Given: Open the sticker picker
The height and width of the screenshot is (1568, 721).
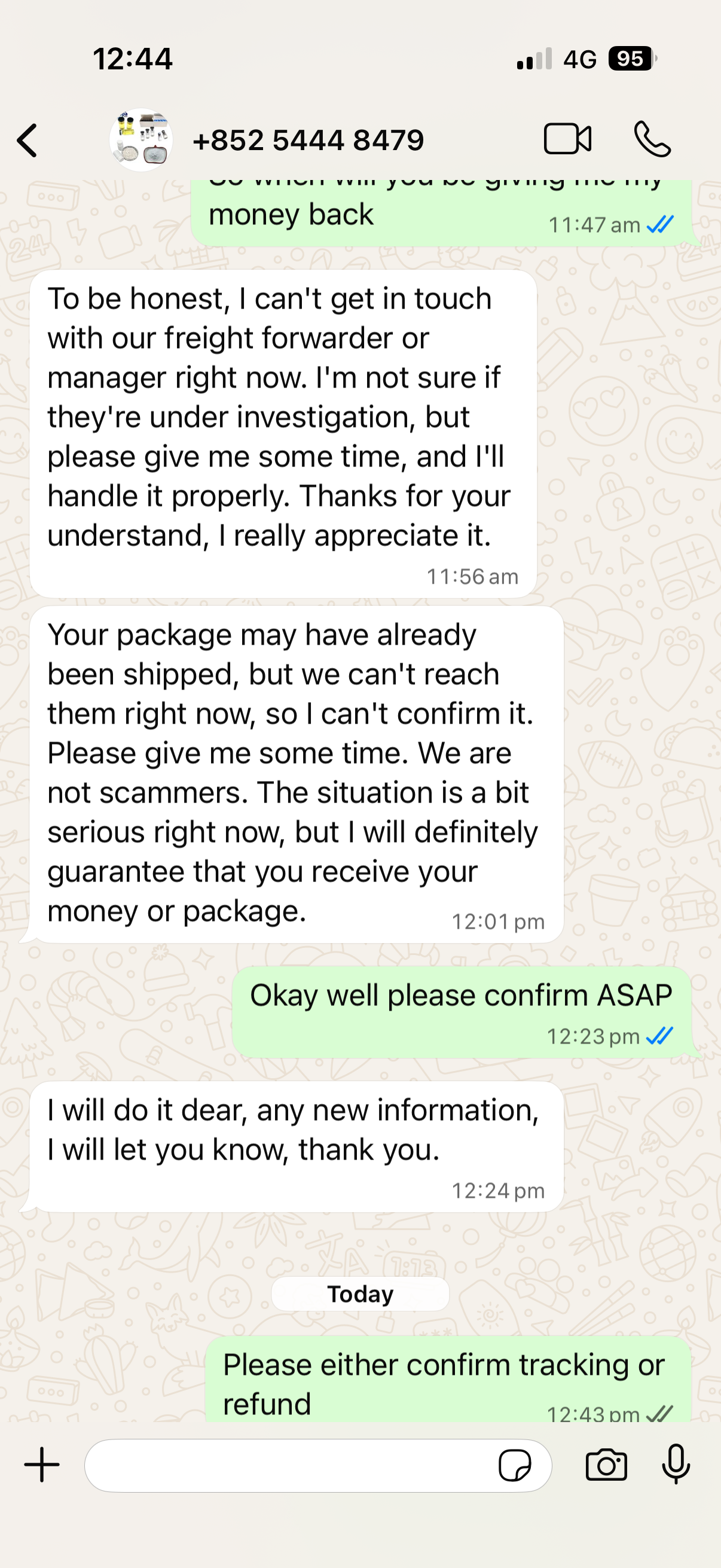Looking at the screenshot, I should [515, 1465].
